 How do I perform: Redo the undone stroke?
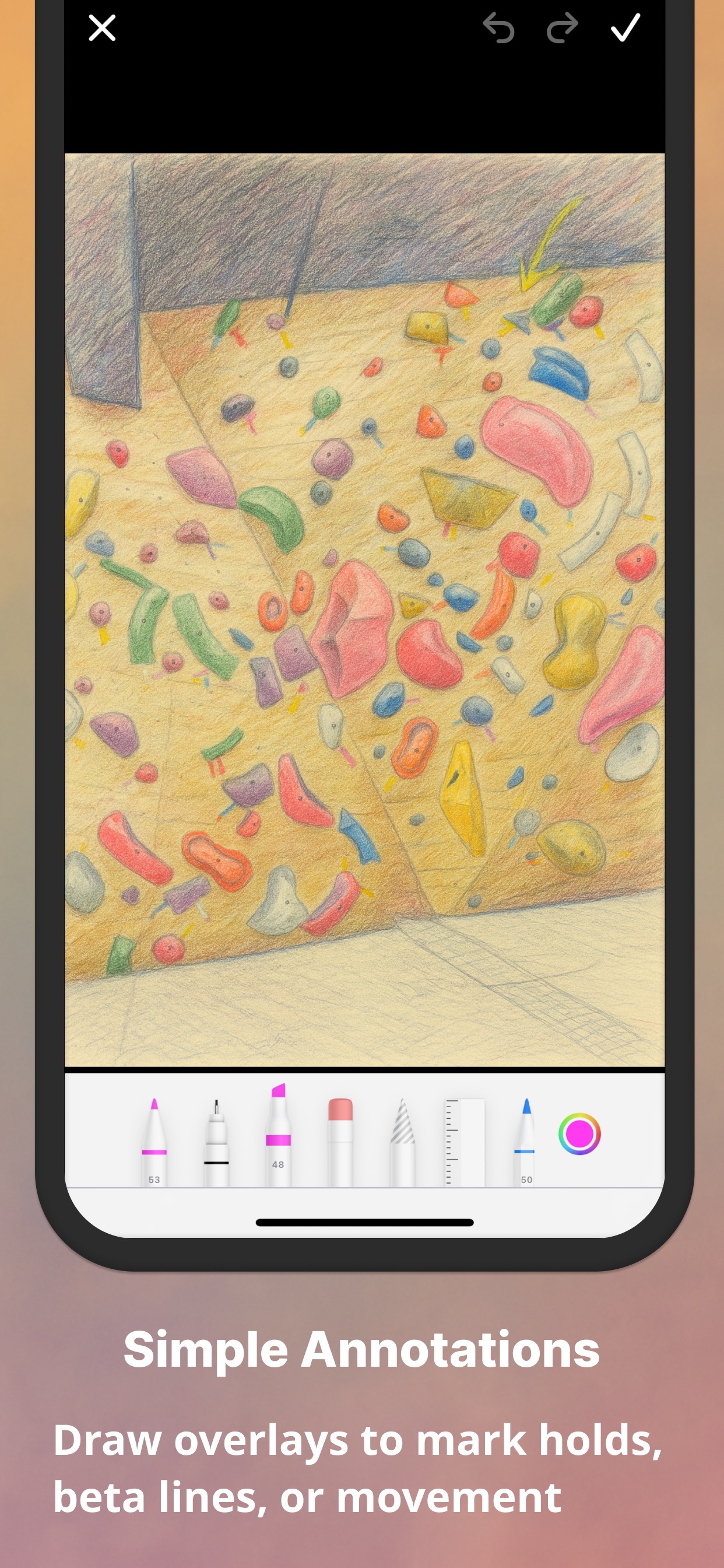coord(560,27)
